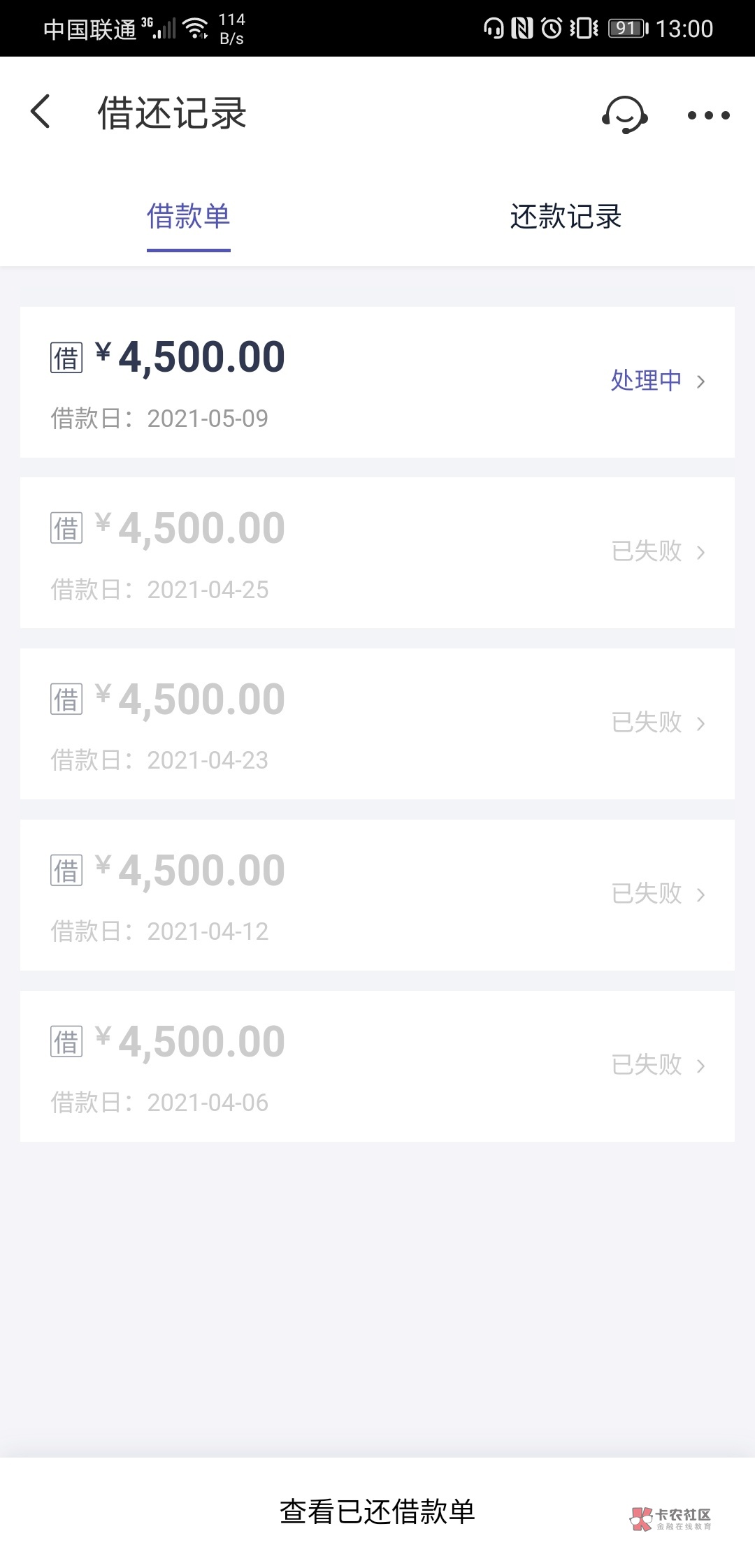This screenshot has width=755, height=1568.
Task: Check failed loan record of 2021-04-12
Action: pyautogui.click(x=377, y=895)
